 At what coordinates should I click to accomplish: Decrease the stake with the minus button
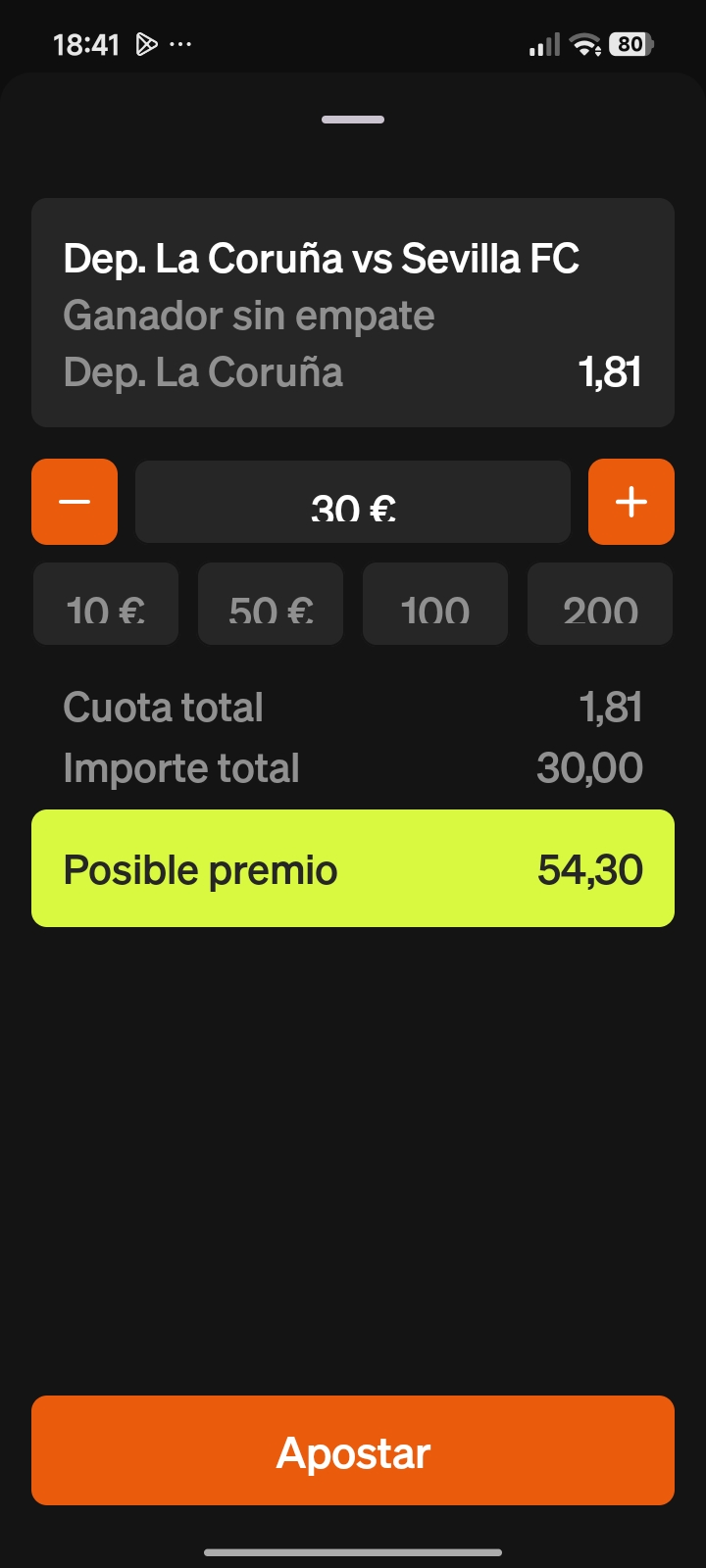(75, 502)
